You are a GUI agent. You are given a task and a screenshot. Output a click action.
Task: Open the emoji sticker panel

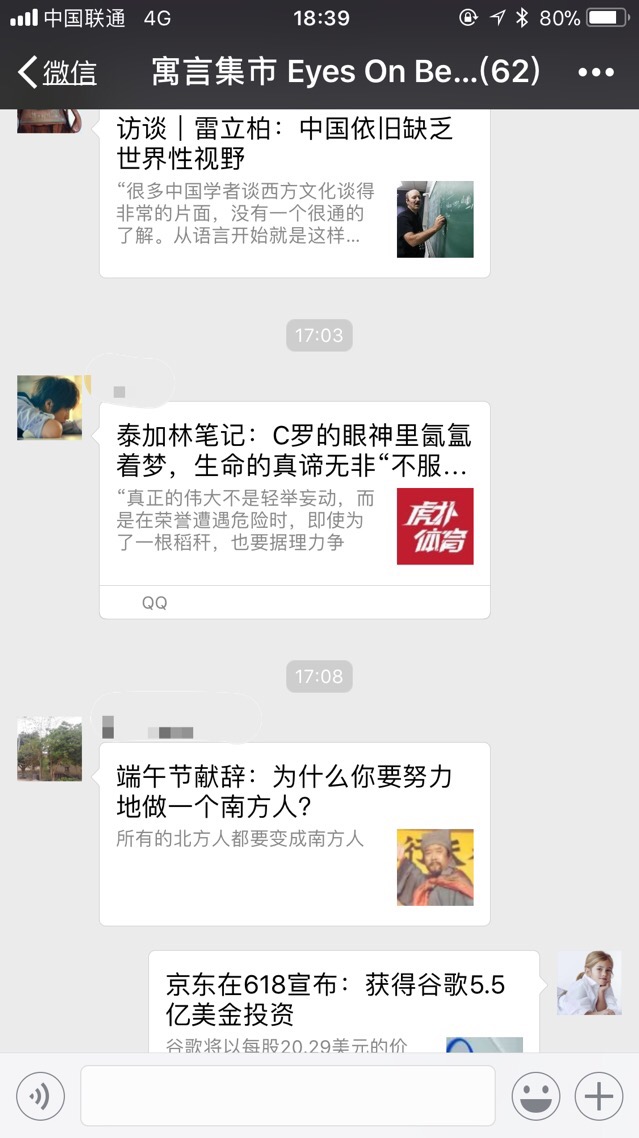536,1096
